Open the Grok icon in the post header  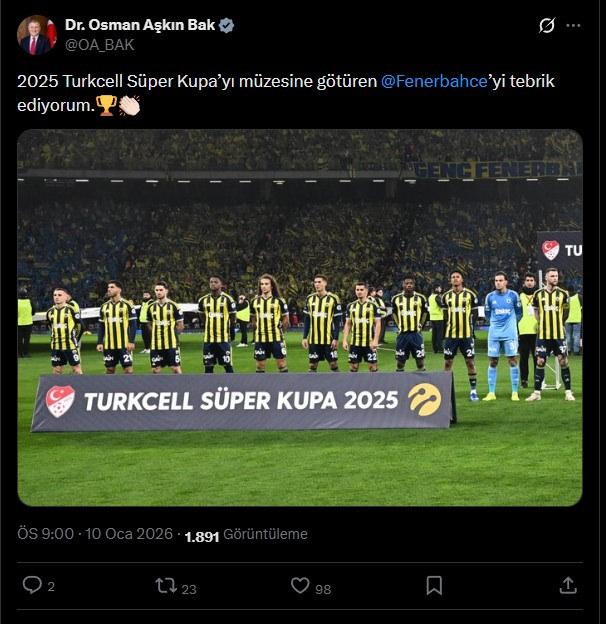pos(546,26)
